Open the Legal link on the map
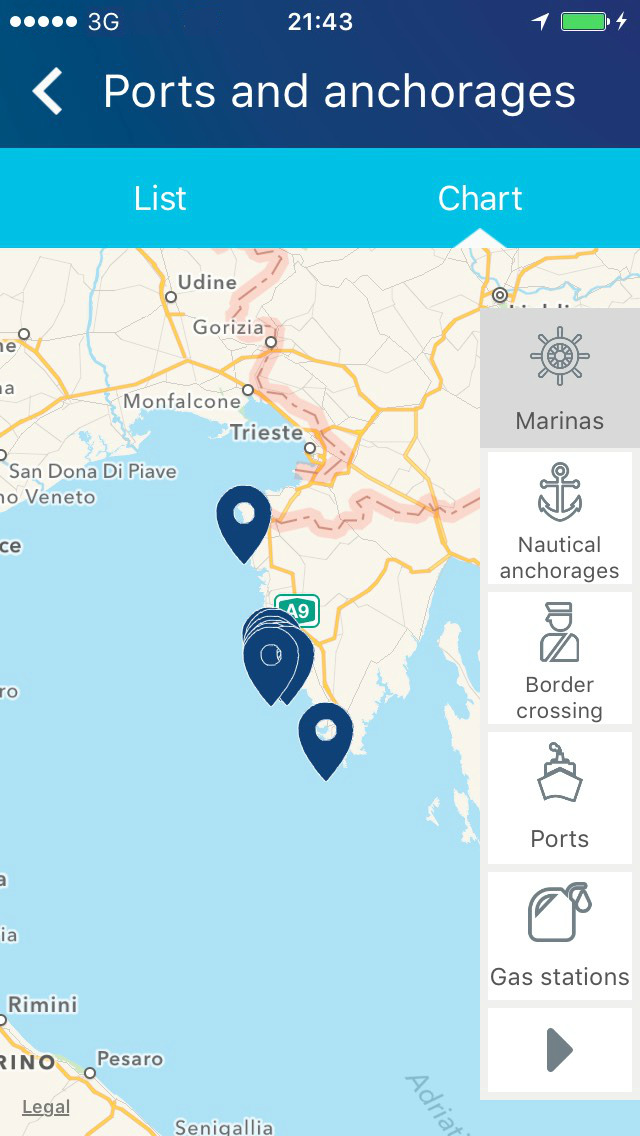Image resolution: width=640 pixels, height=1136 pixels. (46, 1107)
